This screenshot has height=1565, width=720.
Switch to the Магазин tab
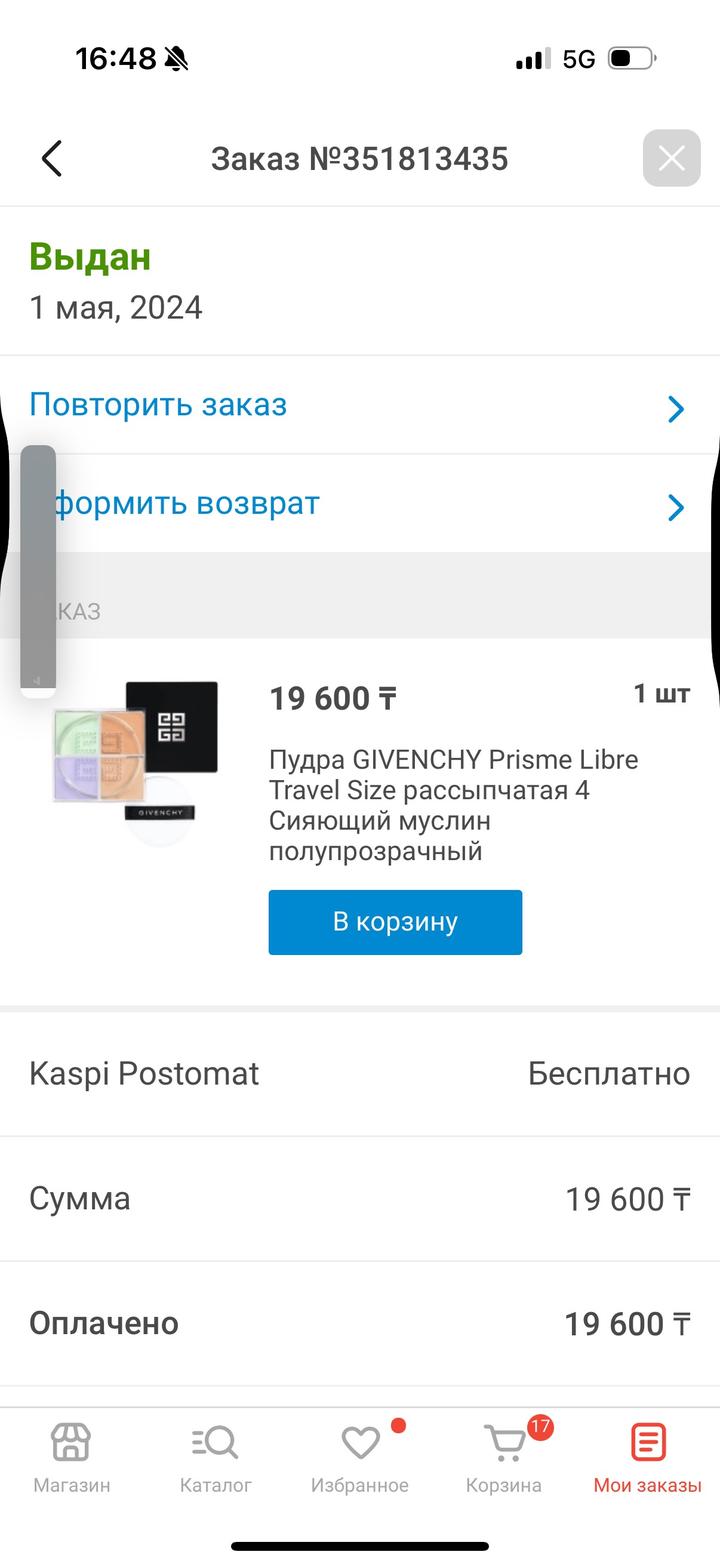(72, 1457)
